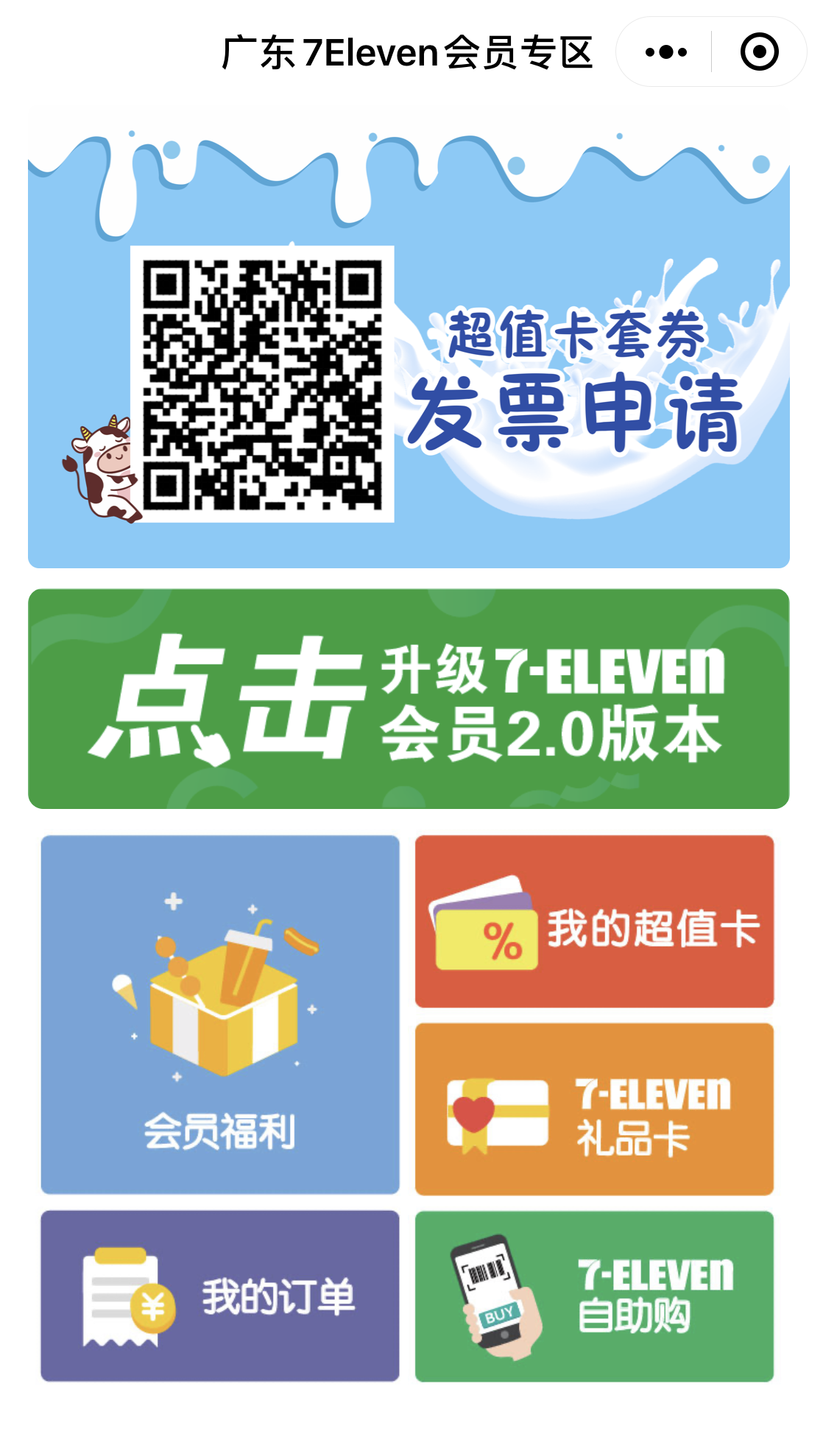Open 7-ELEVEN 自助购 self-checkout

(x=594, y=1296)
